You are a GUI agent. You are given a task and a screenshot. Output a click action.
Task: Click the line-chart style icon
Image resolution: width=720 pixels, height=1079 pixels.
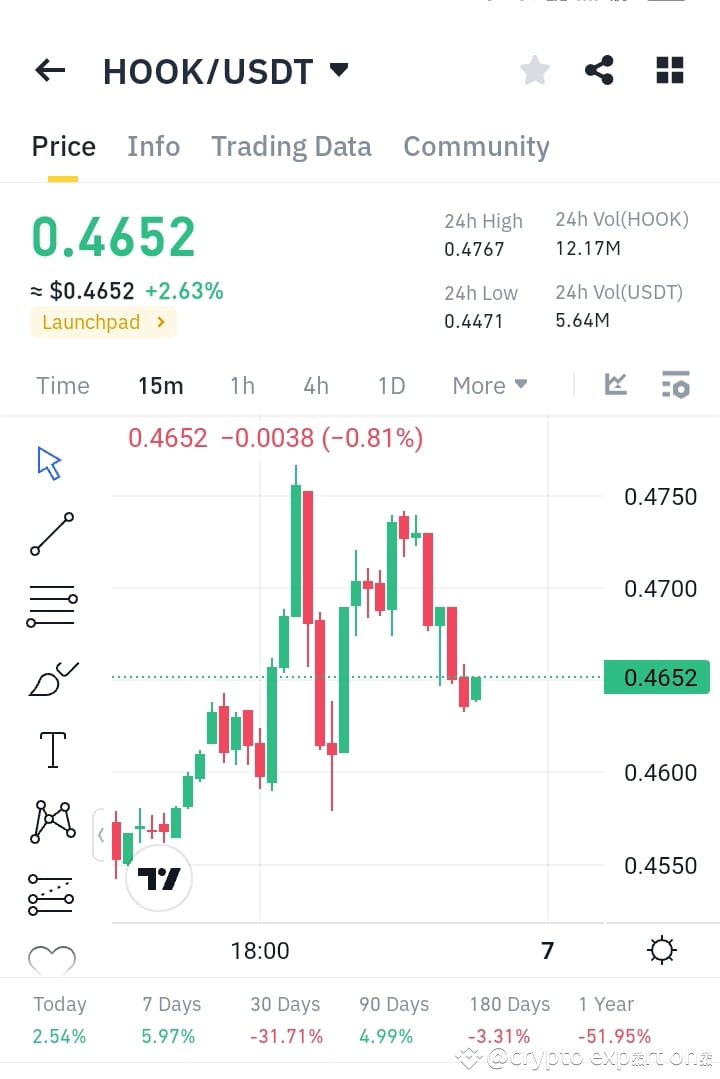pos(615,384)
